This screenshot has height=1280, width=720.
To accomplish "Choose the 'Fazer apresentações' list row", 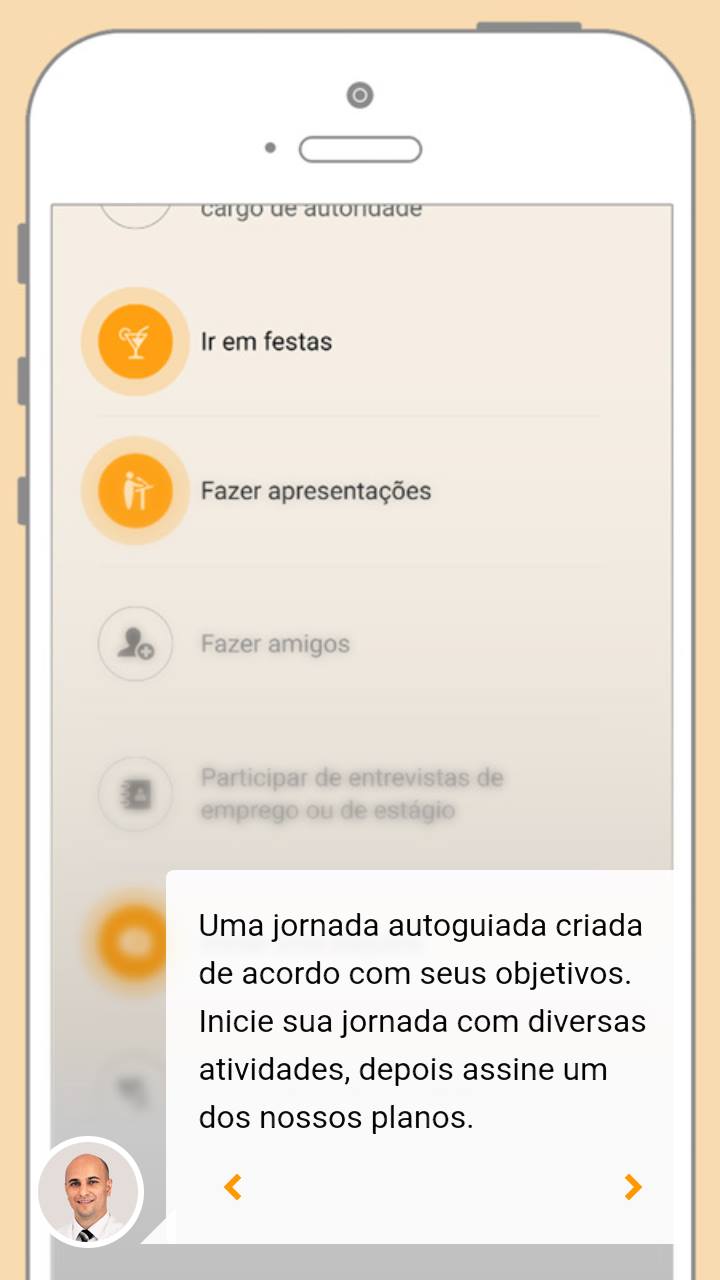I will [316, 491].
